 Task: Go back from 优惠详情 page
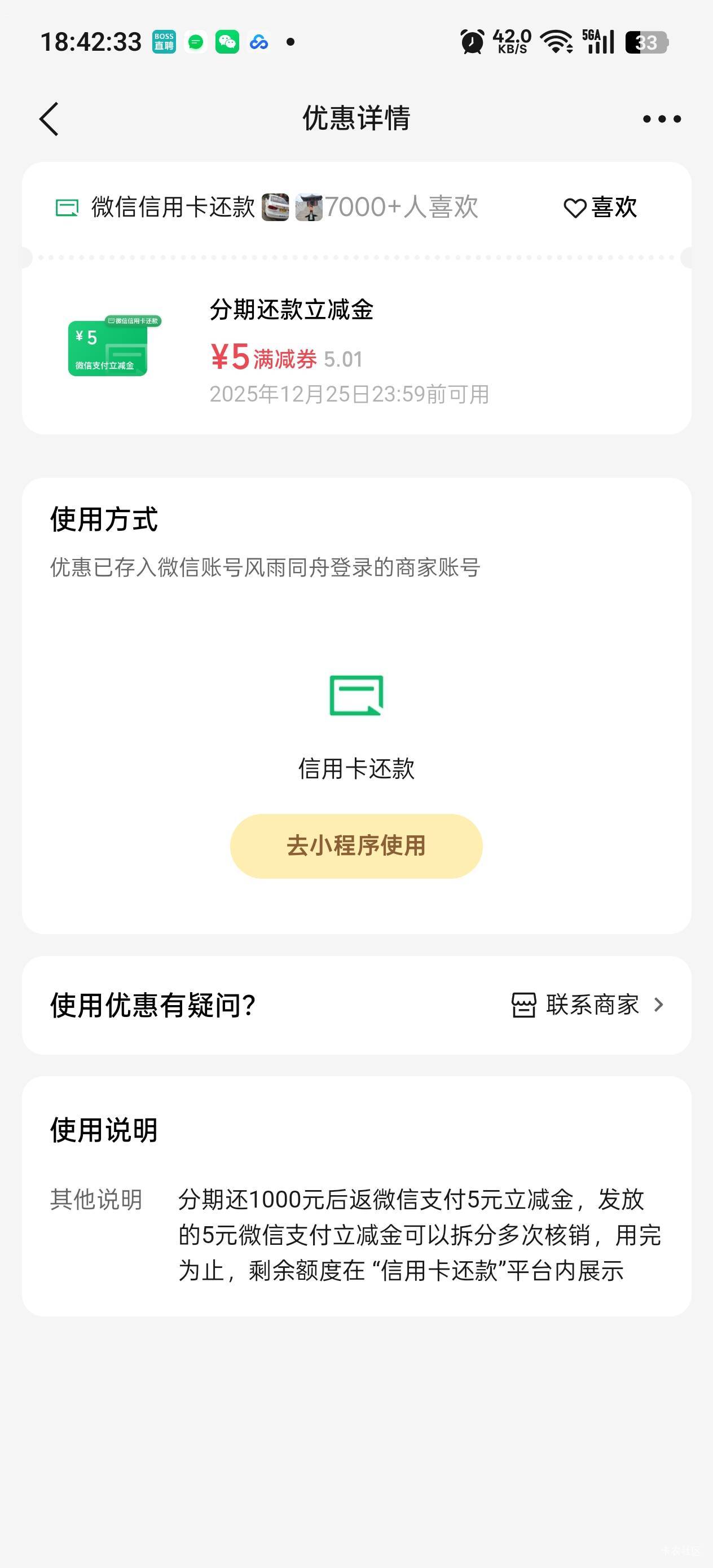[49, 118]
